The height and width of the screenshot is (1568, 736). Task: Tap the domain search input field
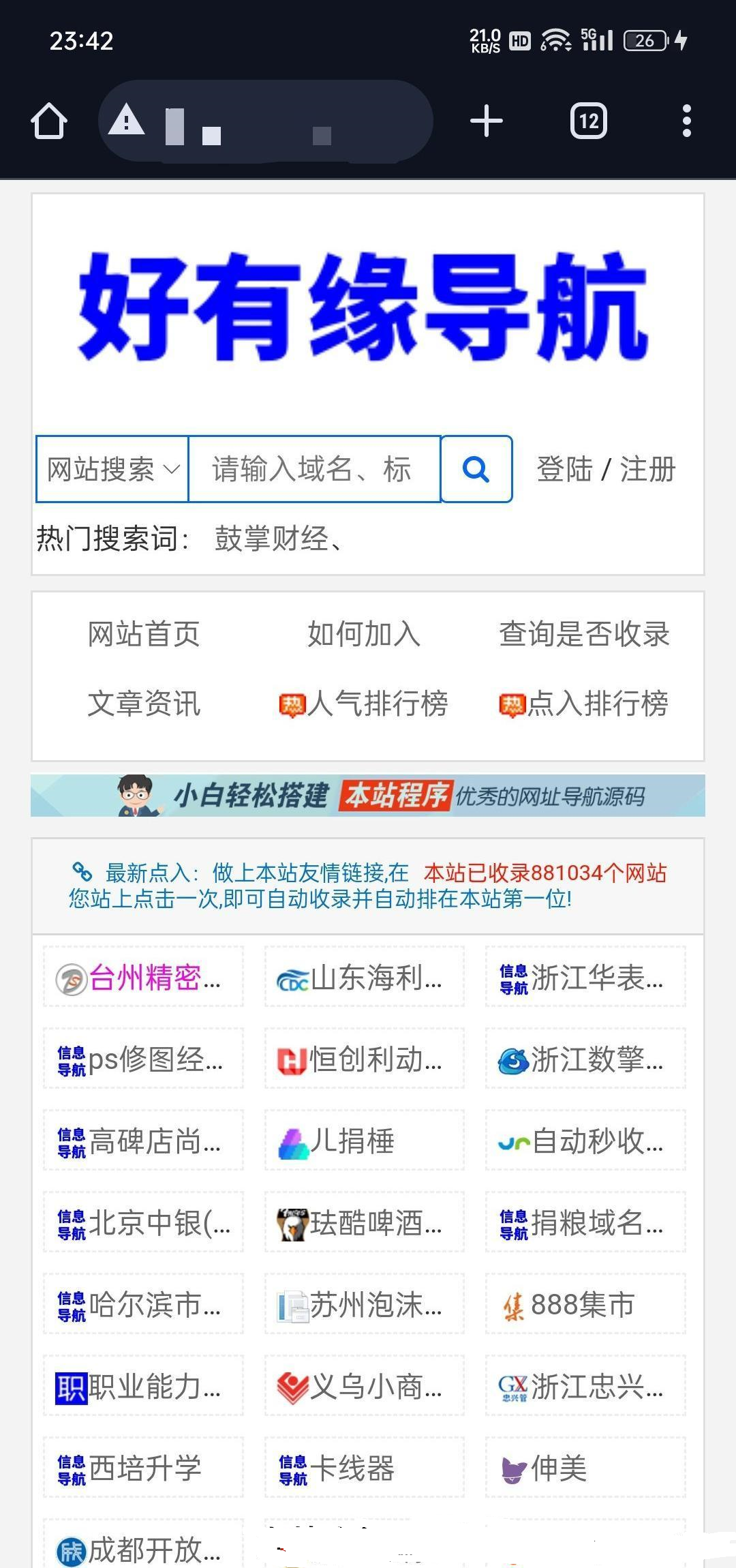pyautogui.click(x=313, y=469)
